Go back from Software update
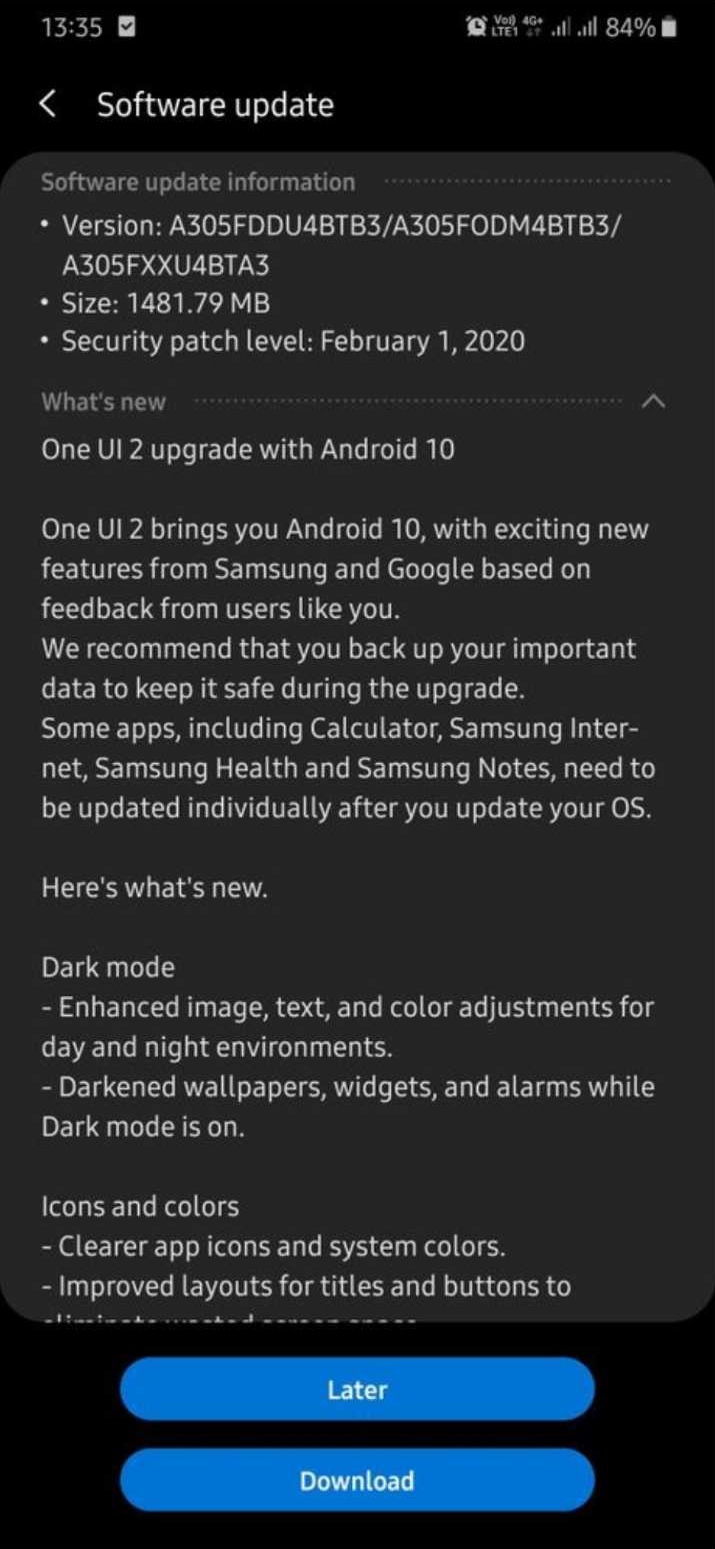The image size is (715, 1549). pyautogui.click(x=48, y=105)
